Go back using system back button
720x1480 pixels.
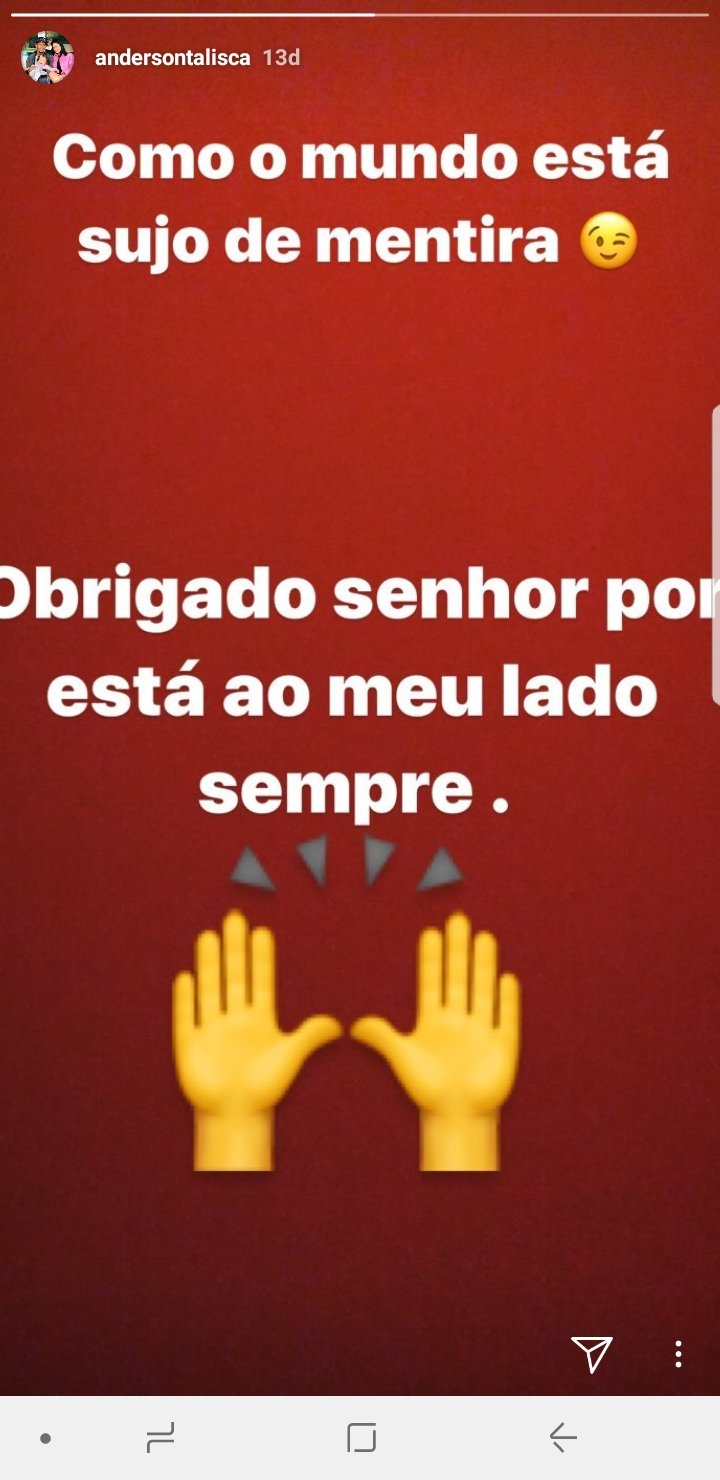563,1438
